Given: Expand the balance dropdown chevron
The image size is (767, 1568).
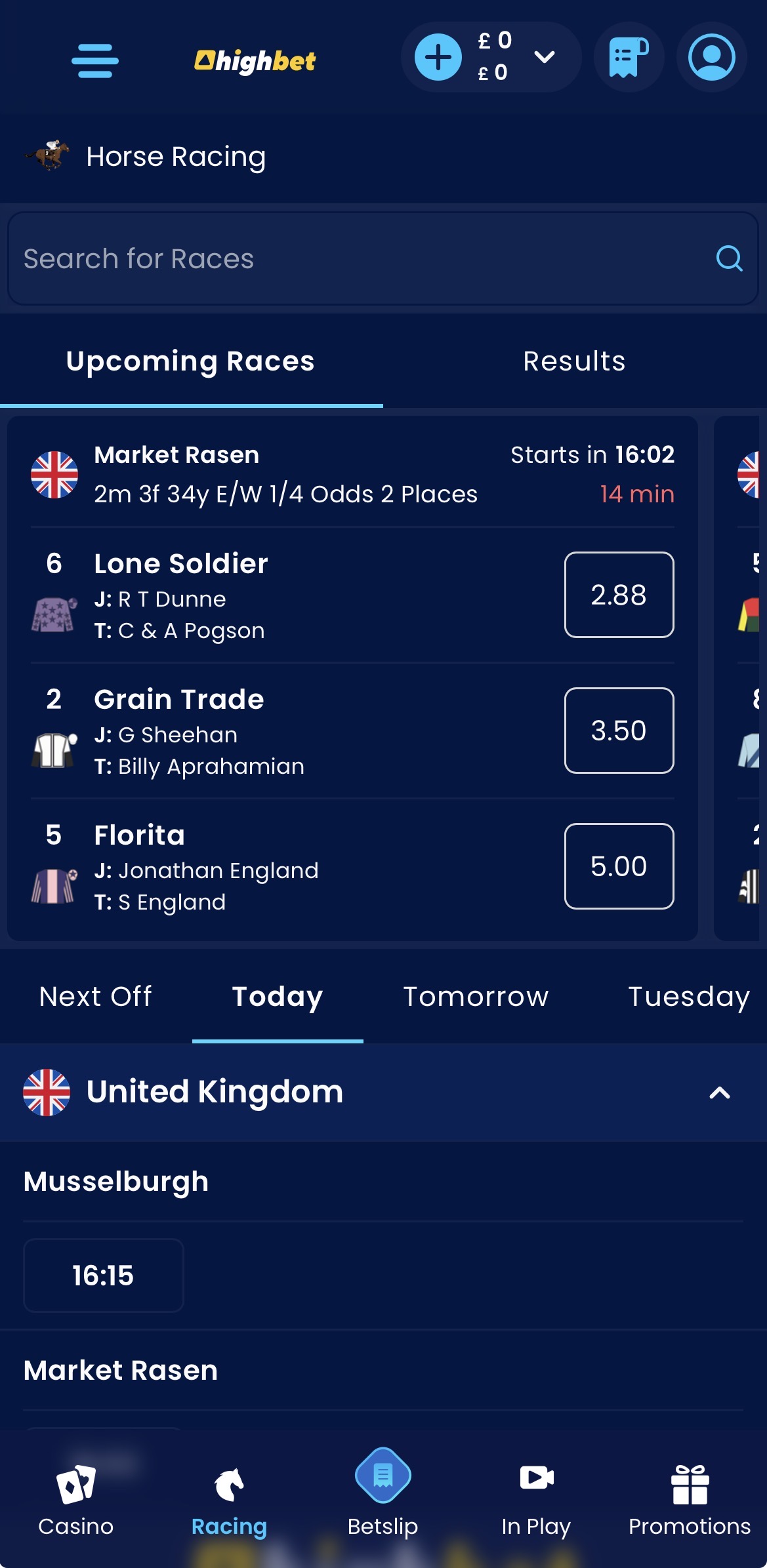Looking at the screenshot, I should tap(544, 58).
